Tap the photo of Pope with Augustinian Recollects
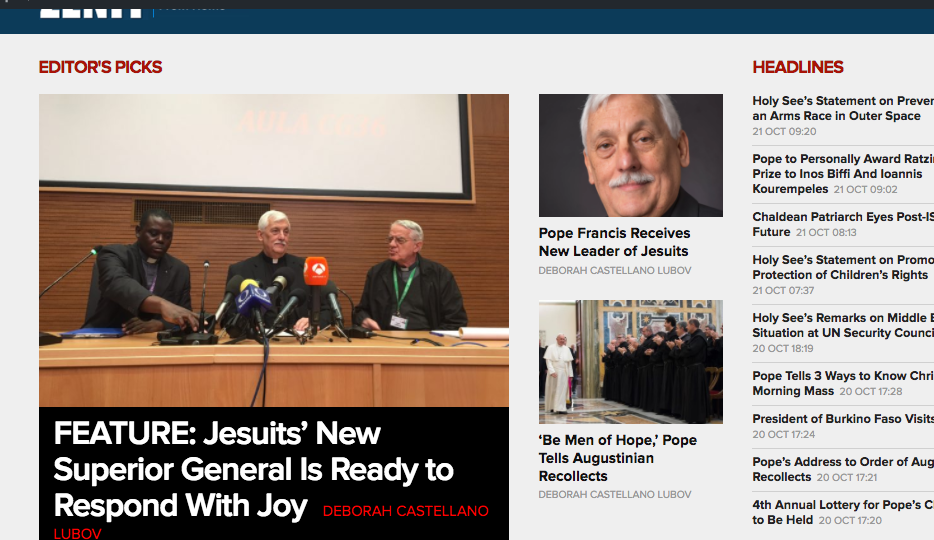934x540 pixels. coord(630,361)
